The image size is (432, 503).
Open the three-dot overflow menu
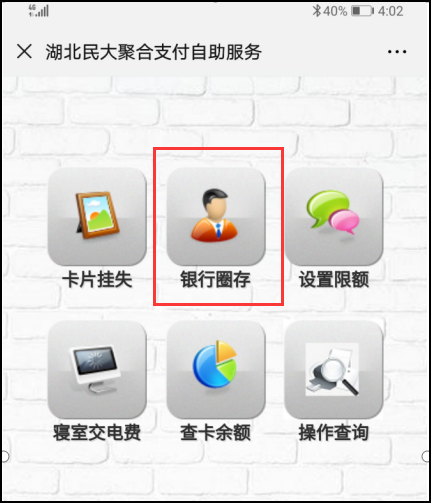(x=397, y=52)
